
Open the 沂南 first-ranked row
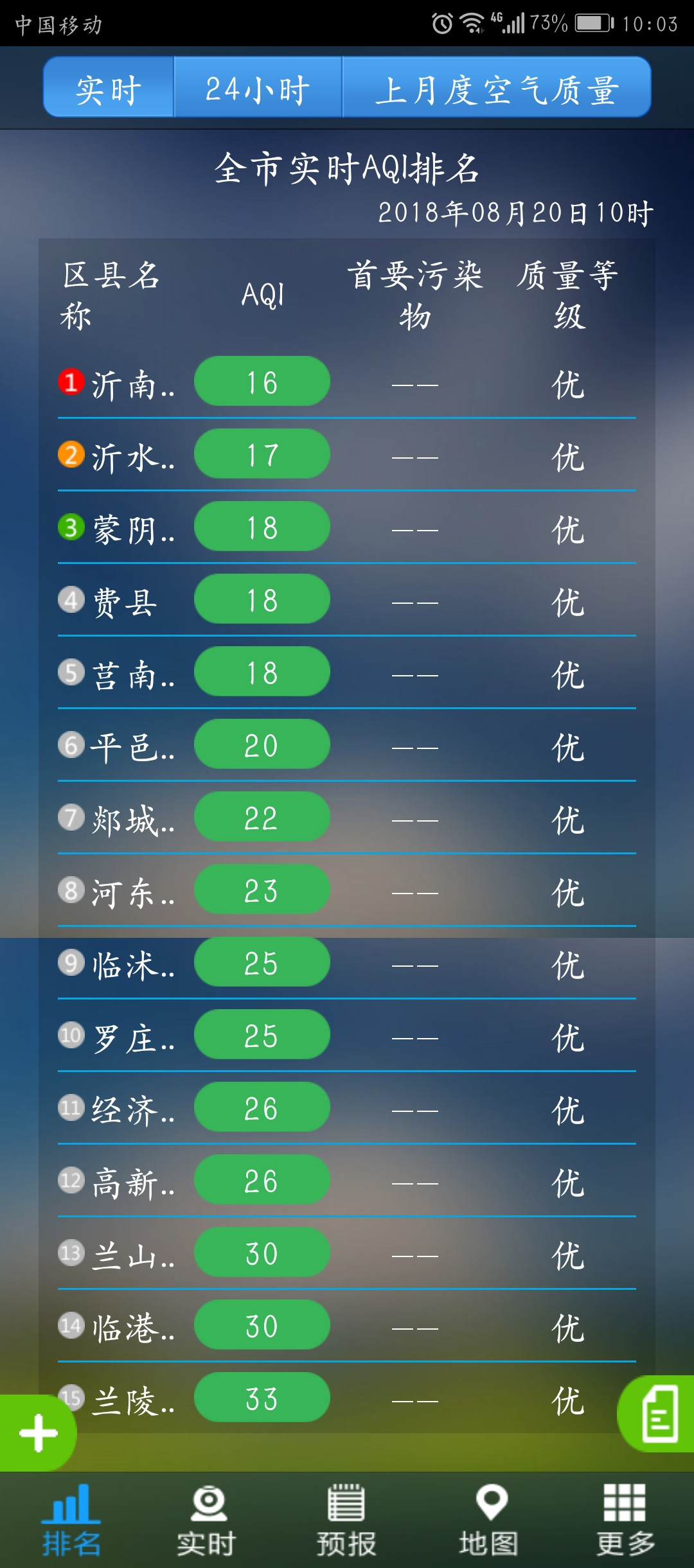[347, 383]
